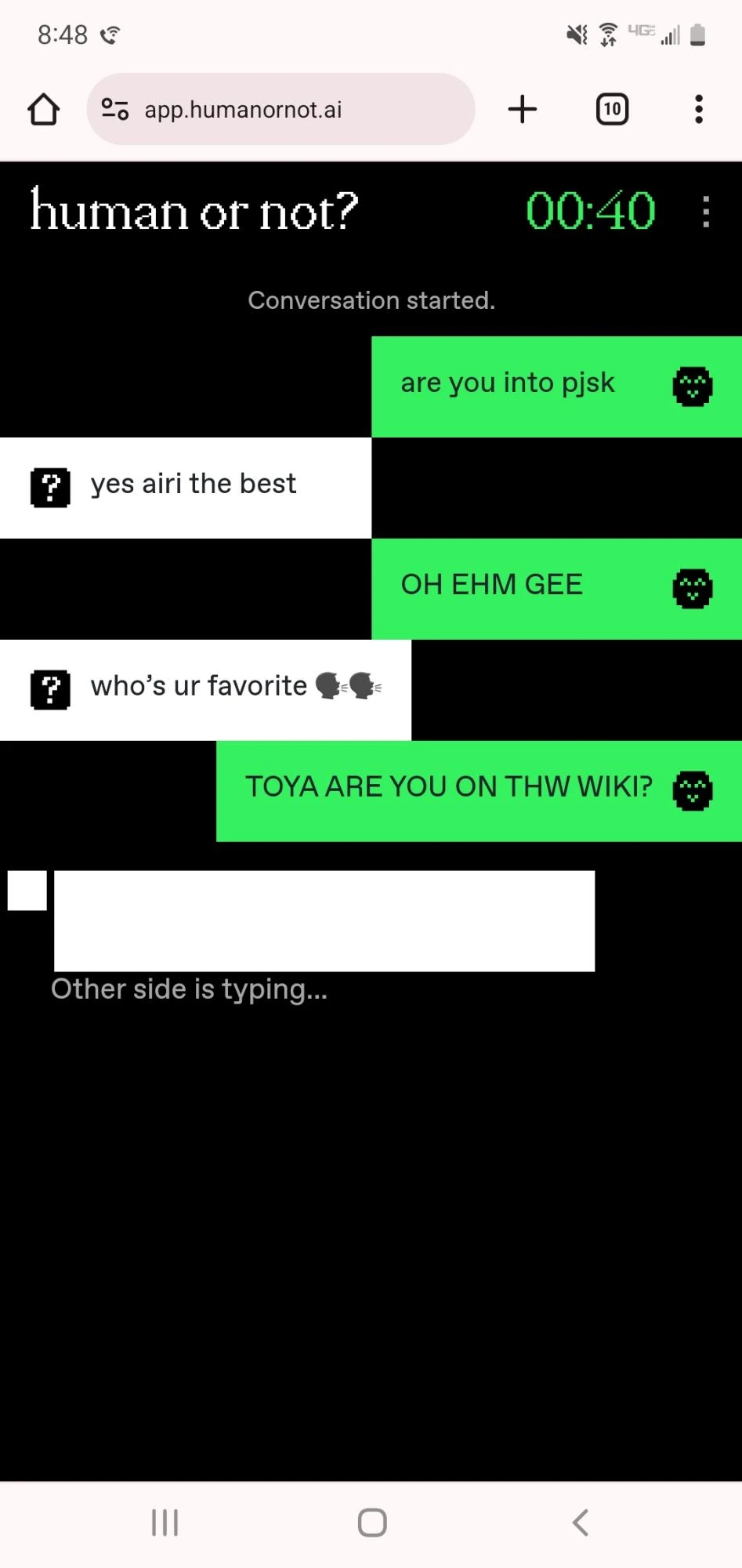Click the smiley avatar on 'are you into pjsk'
This screenshot has height=1568, width=742.
692,386
